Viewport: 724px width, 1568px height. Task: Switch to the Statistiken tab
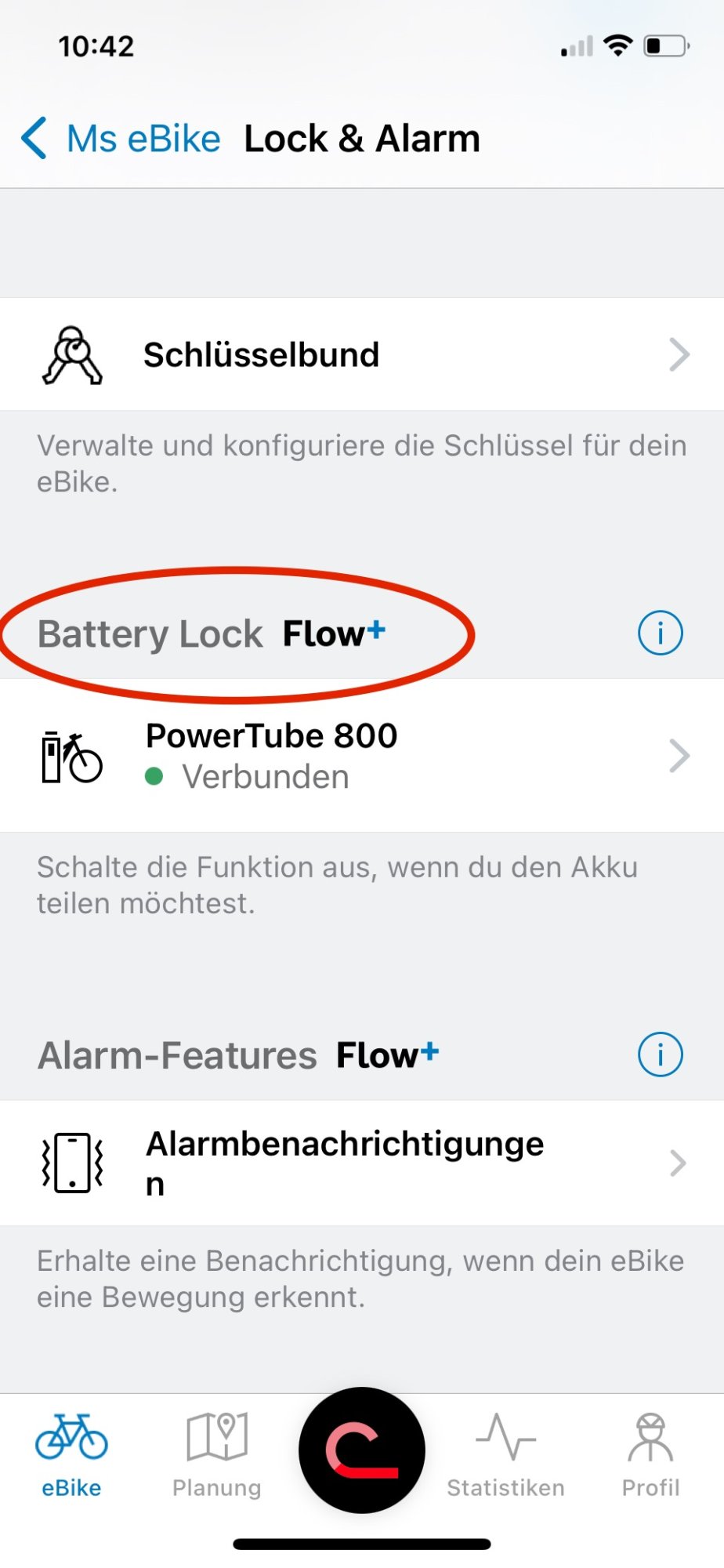pyautogui.click(x=505, y=1455)
